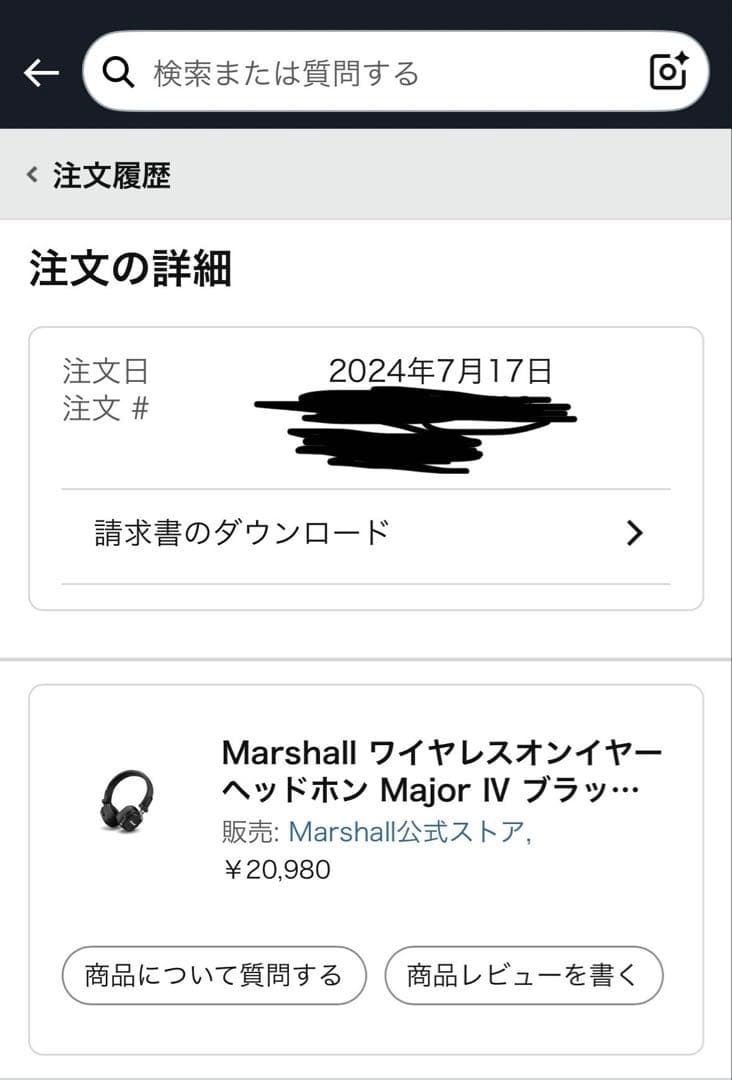Click the magnifying glass search icon
This screenshot has width=732, height=1080.
[119, 71]
